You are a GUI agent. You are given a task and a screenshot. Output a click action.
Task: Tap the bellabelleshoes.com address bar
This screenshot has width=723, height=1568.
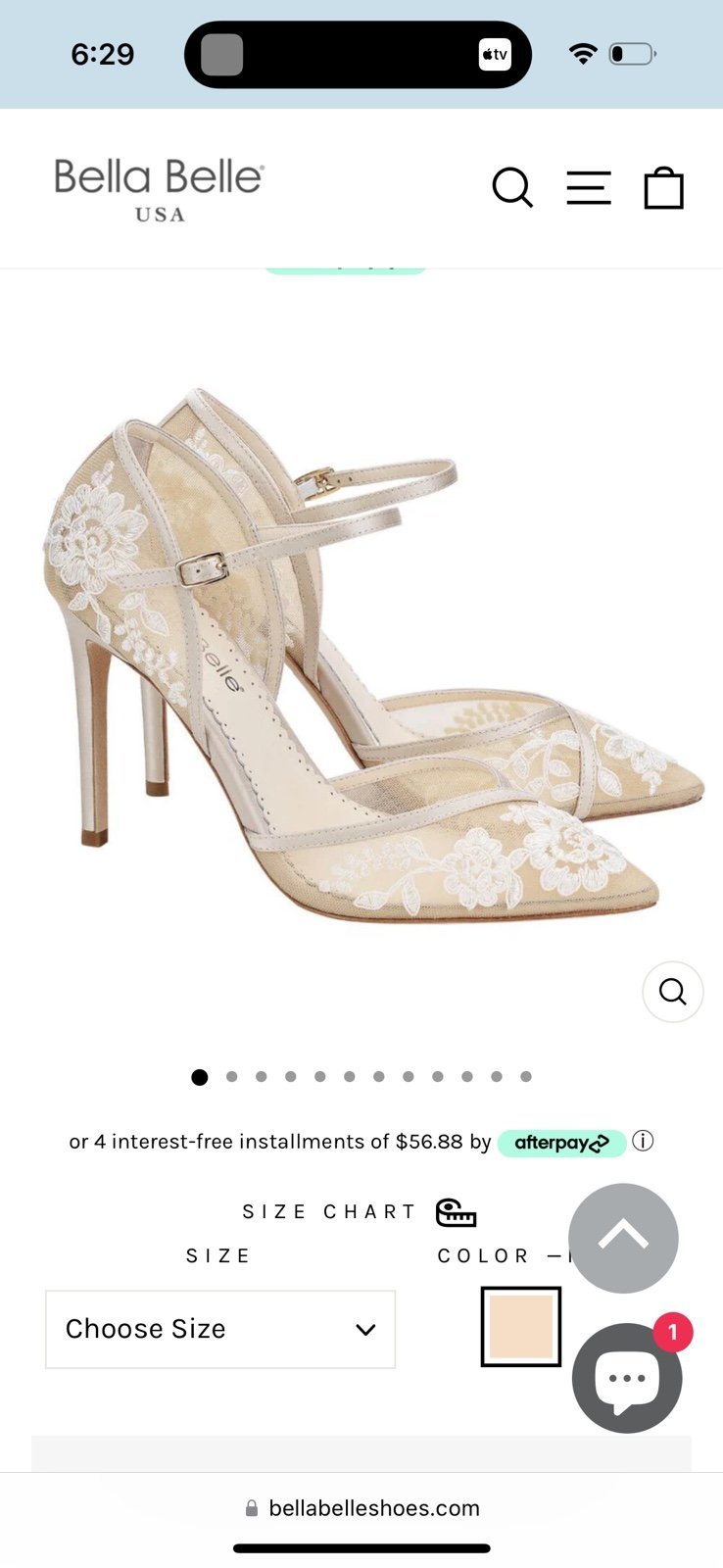click(x=361, y=1508)
